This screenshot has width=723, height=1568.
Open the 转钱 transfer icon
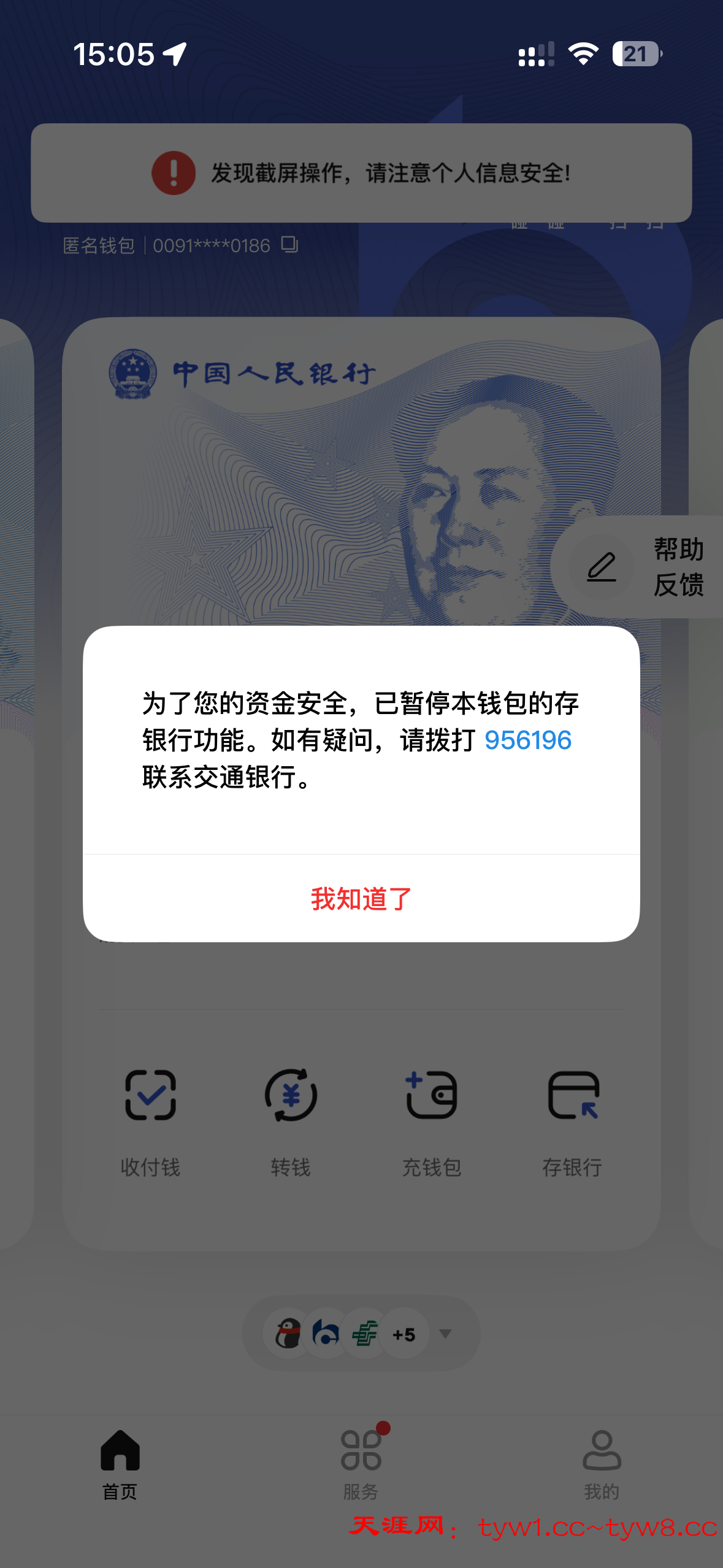[x=291, y=1098]
